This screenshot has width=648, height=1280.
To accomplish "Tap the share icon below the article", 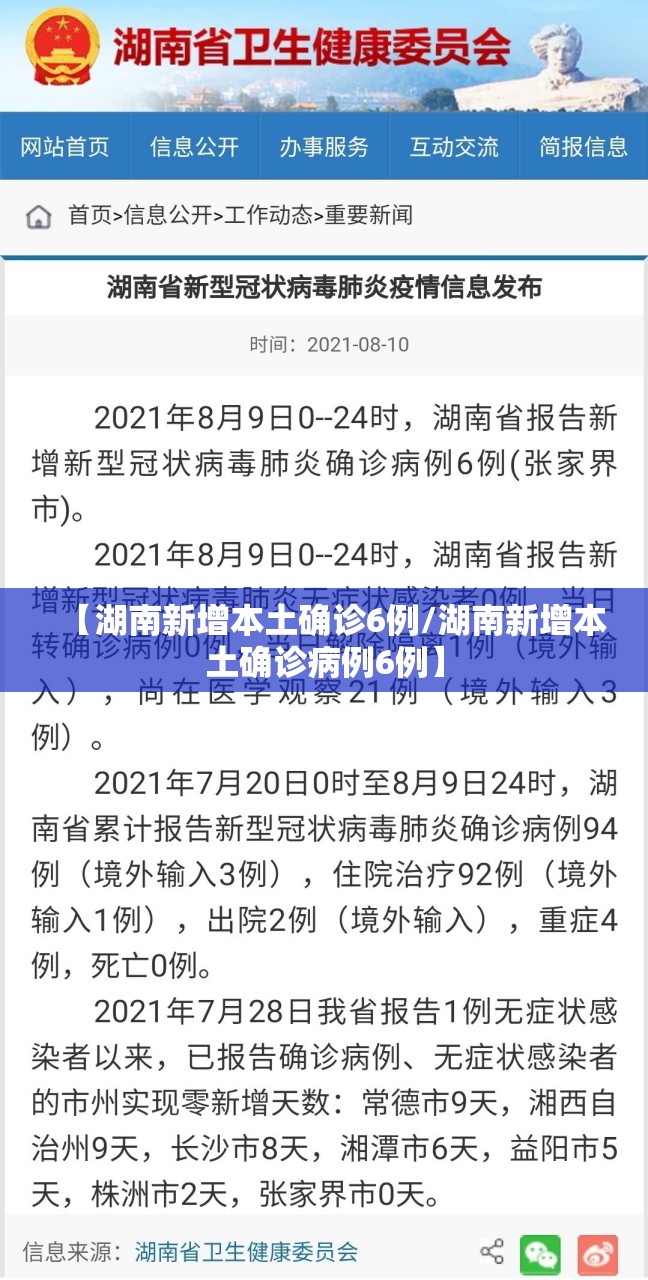I will tap(492, 1251).
